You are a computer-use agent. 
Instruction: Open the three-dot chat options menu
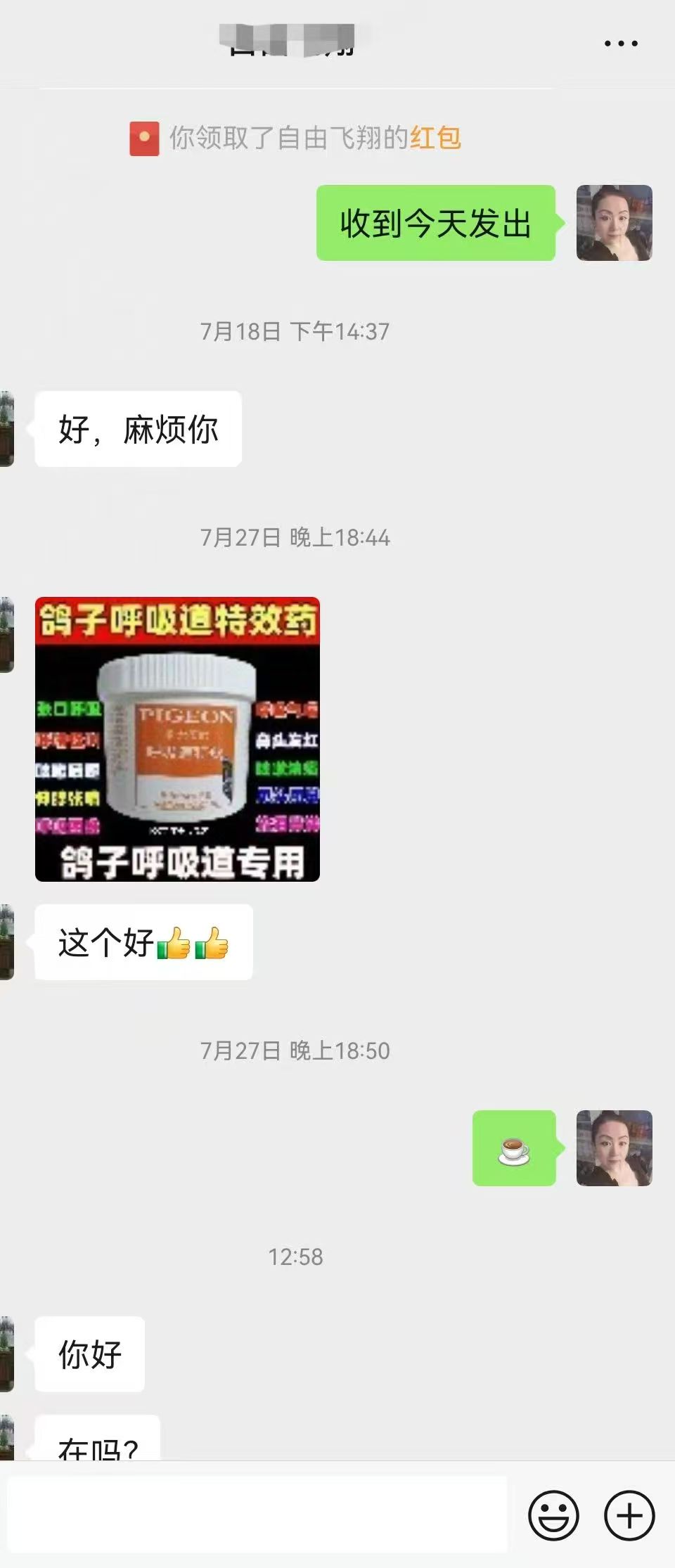[x=621, y=44]
